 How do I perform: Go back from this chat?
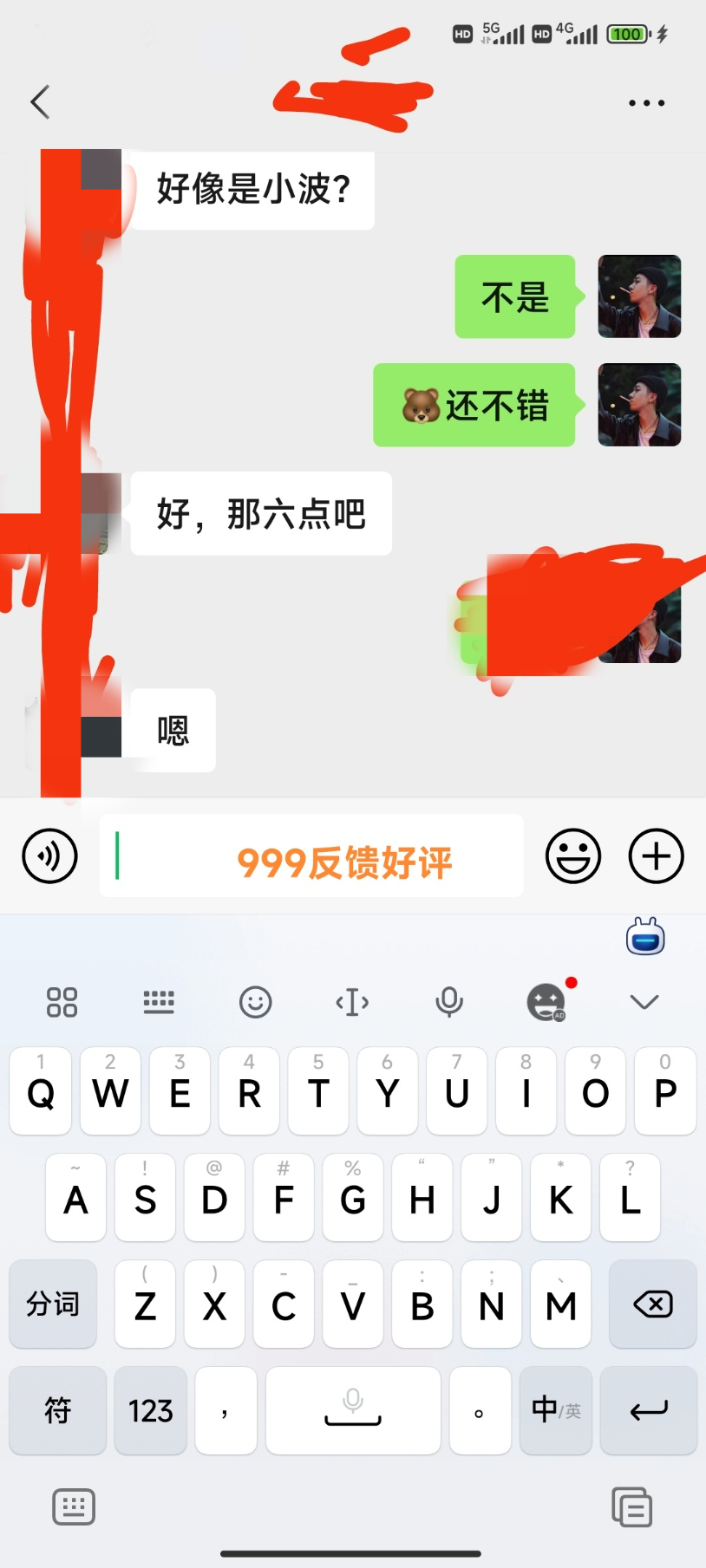point(40,102)
